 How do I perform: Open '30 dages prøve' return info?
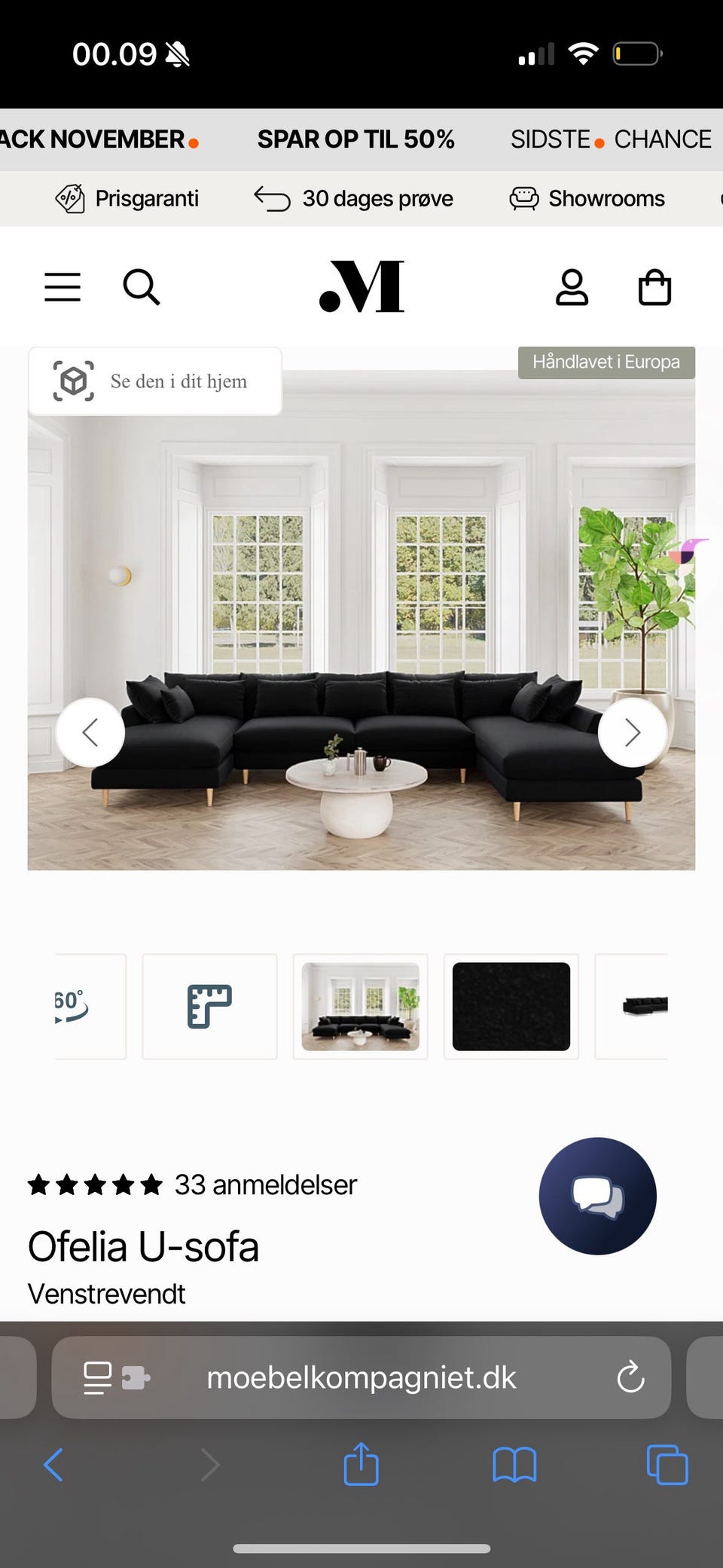[x=354, y=198]
